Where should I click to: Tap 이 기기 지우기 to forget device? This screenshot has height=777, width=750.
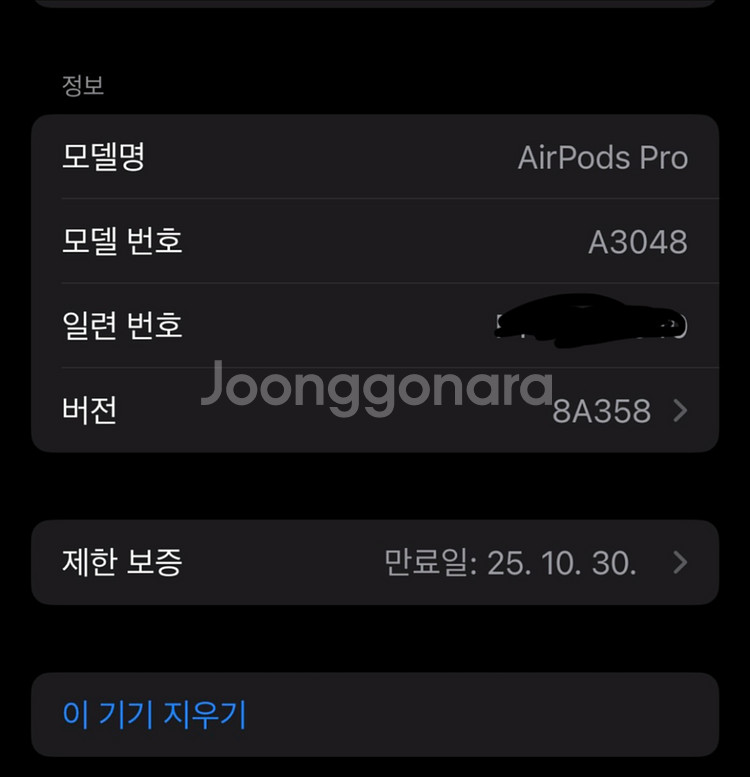[x=155, y=714]
